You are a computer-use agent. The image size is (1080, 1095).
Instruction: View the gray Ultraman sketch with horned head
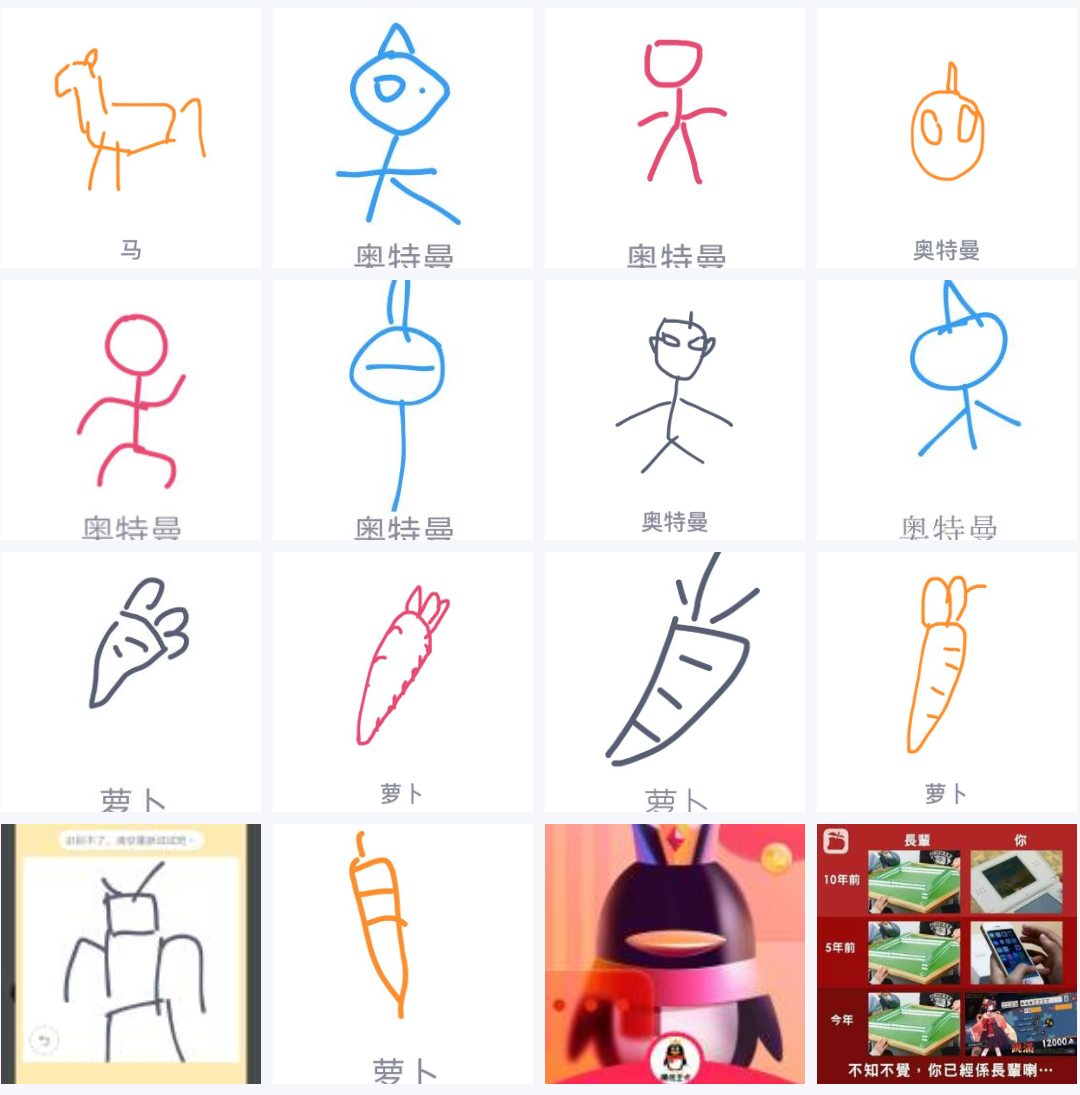click(674, 410)
